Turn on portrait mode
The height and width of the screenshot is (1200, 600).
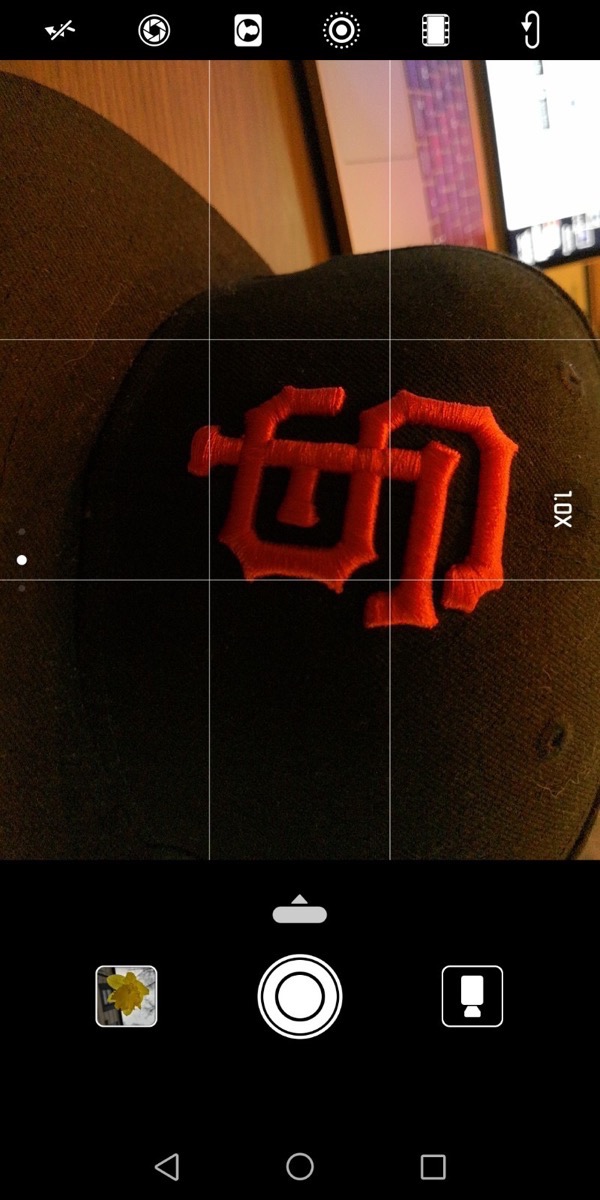[x=247, y=31]
